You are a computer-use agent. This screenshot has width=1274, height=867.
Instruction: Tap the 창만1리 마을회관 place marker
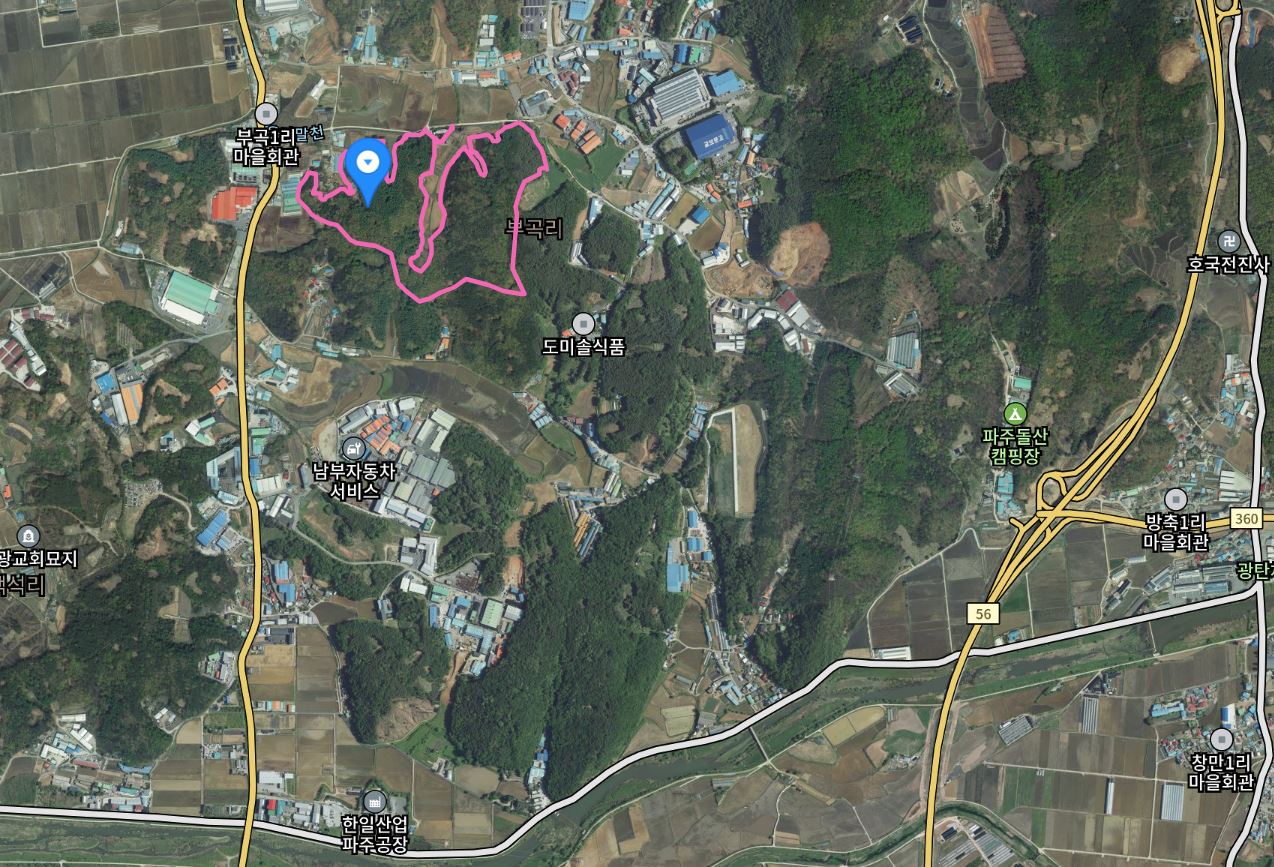(x=1221, y=739)
